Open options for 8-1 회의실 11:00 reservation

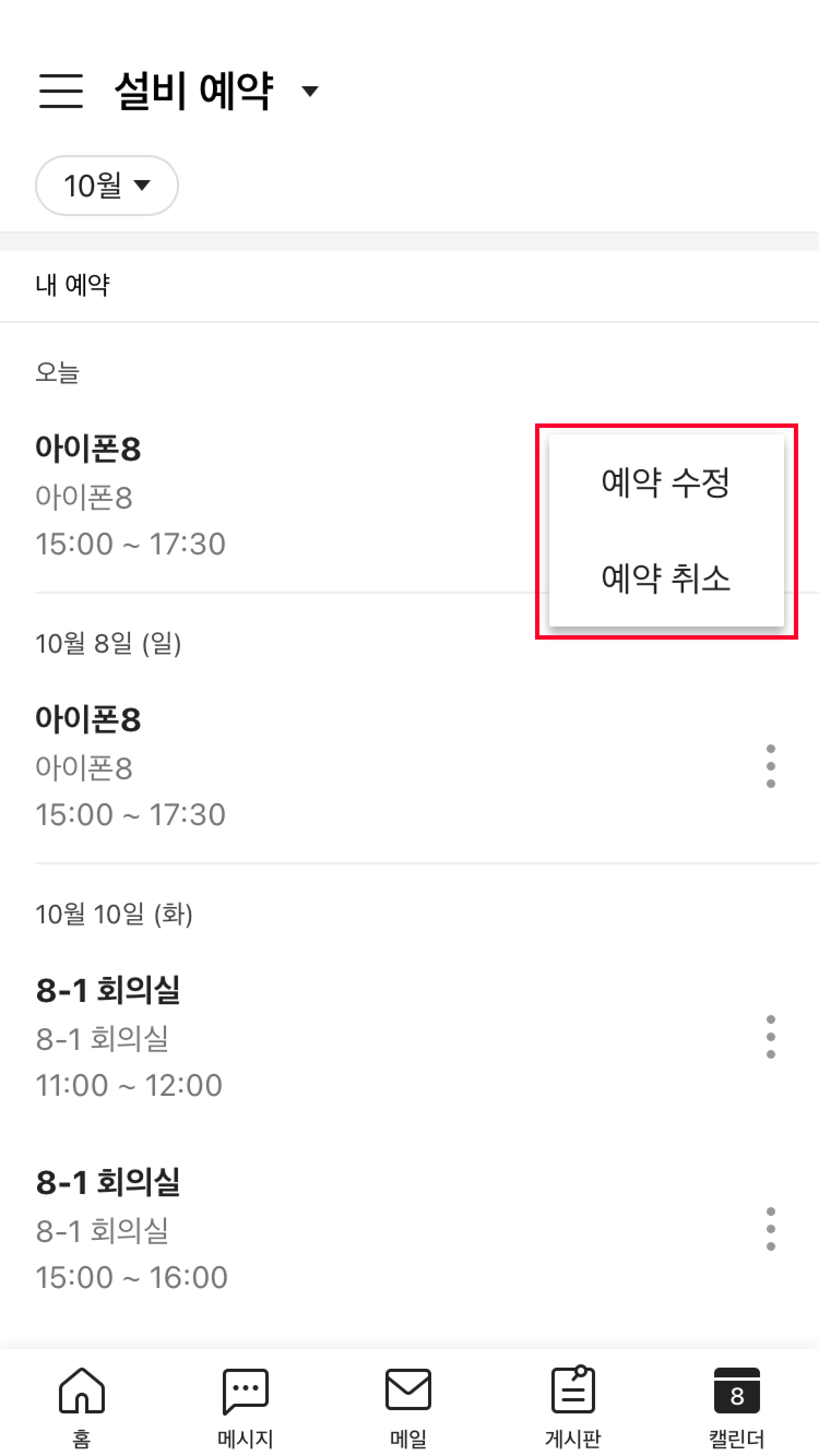770,1037
